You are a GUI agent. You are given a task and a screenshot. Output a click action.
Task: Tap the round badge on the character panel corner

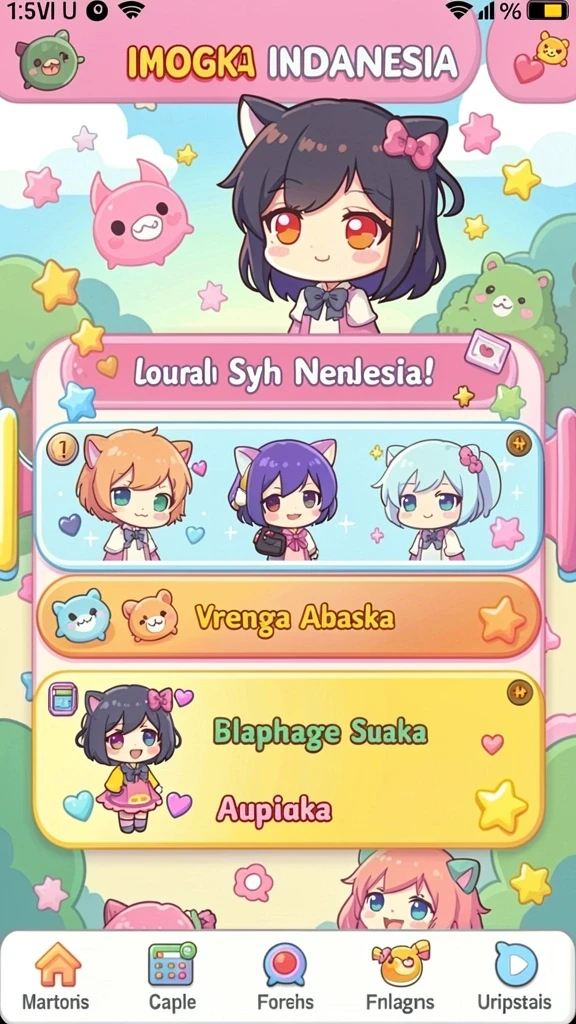click(x=519, y=444)
